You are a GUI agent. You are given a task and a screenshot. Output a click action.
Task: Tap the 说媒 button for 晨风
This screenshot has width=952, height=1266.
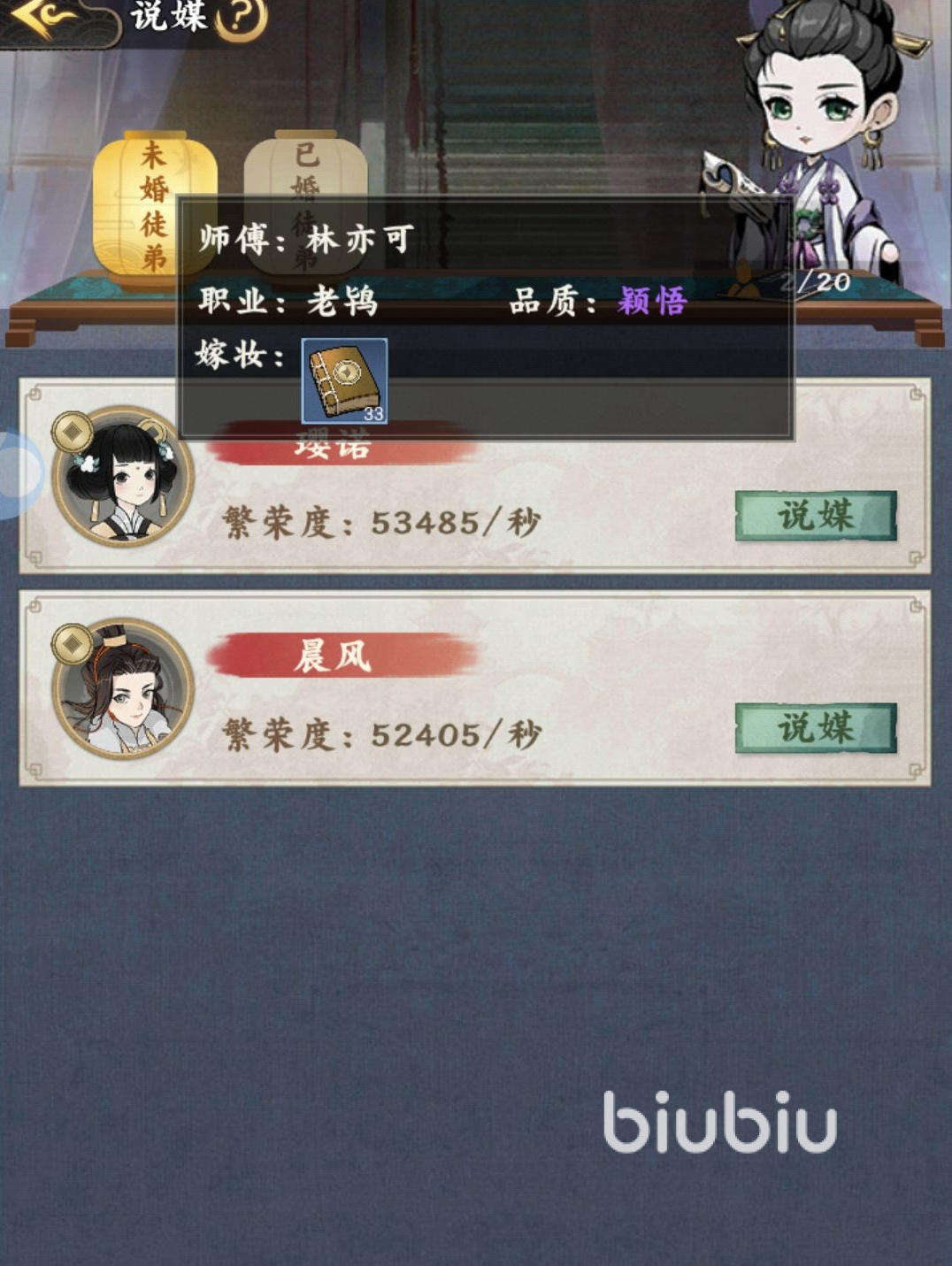815,728
